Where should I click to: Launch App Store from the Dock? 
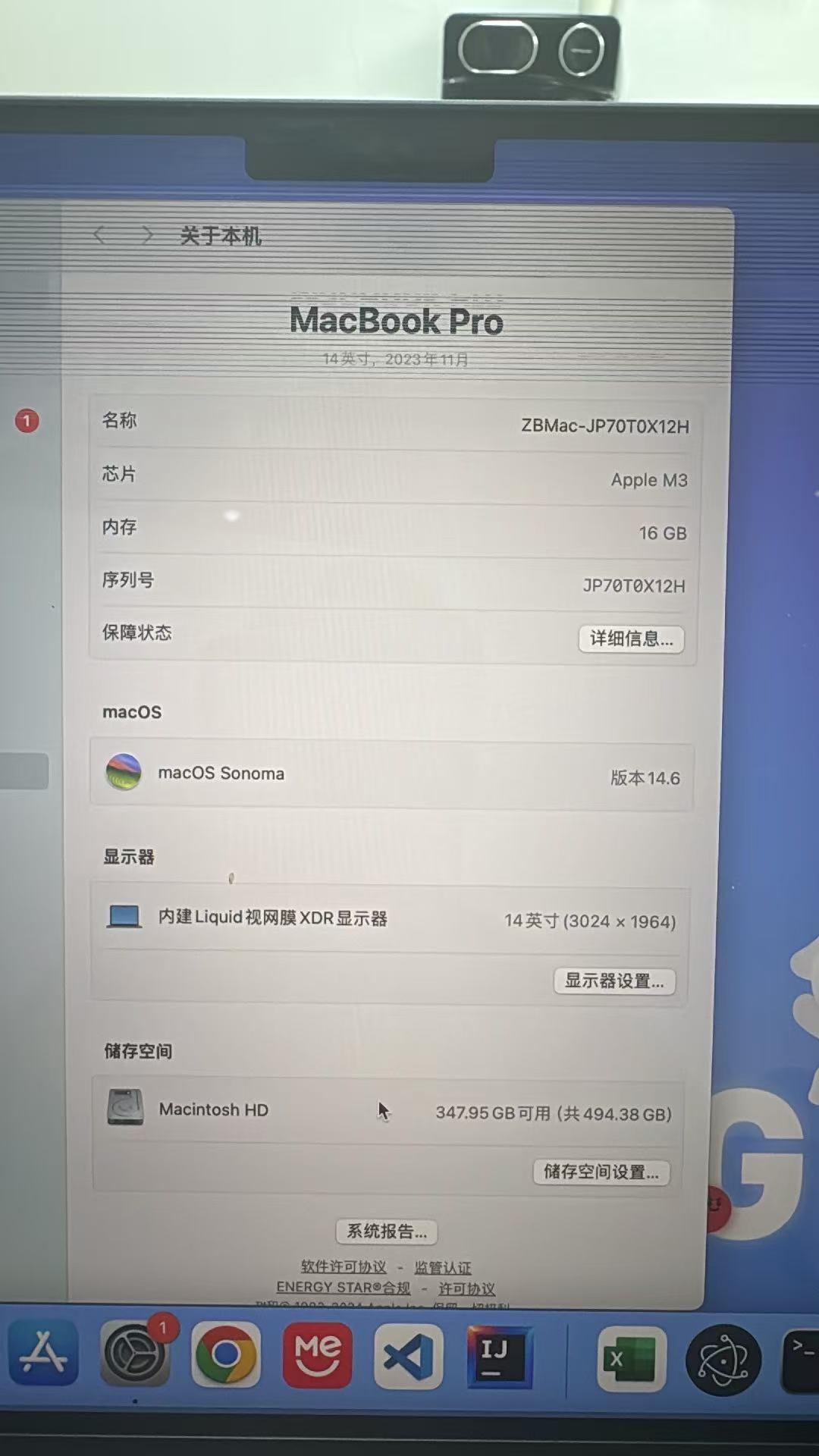43,1353
